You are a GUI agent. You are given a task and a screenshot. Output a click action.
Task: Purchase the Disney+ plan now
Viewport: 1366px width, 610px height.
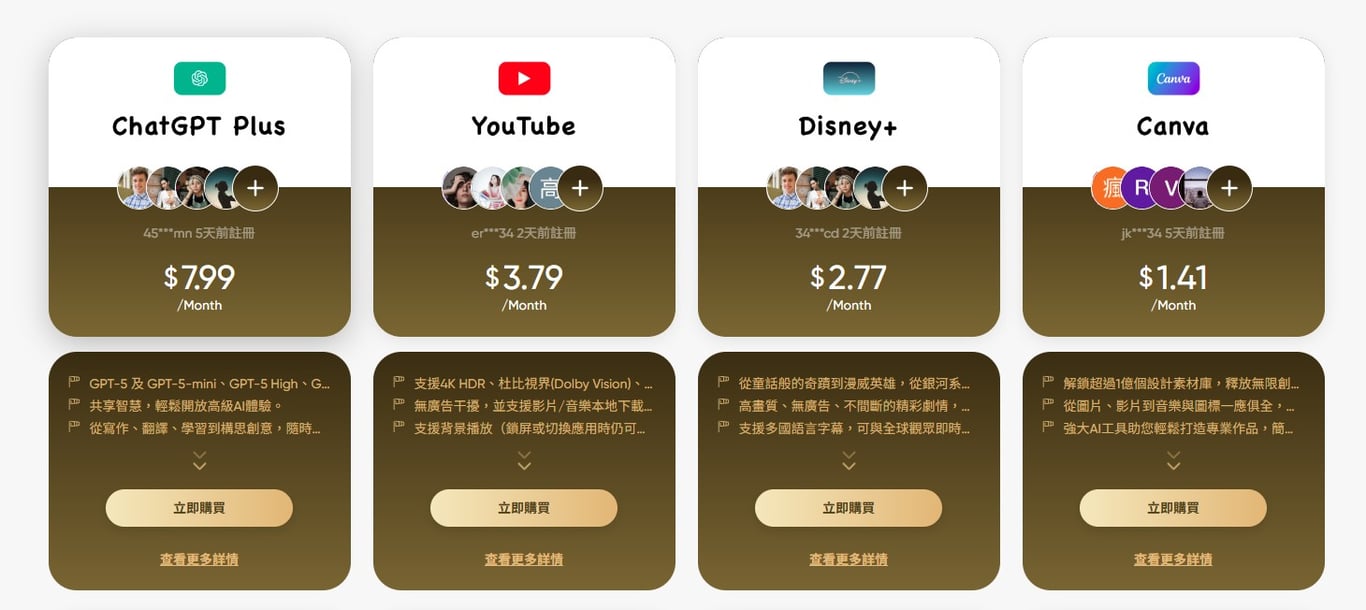tap(848, 508)
